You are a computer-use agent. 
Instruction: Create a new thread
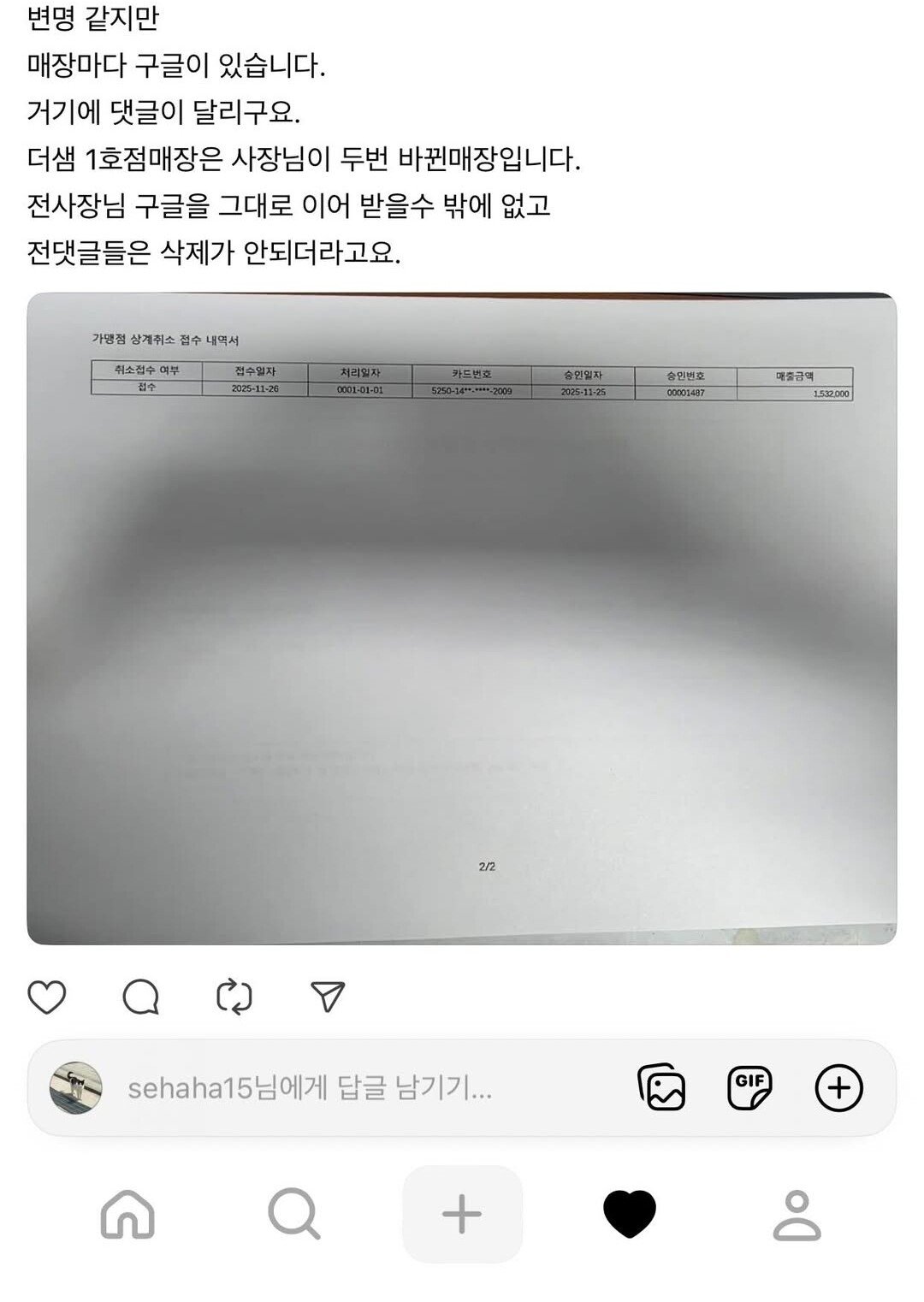tap(462, 1214)
